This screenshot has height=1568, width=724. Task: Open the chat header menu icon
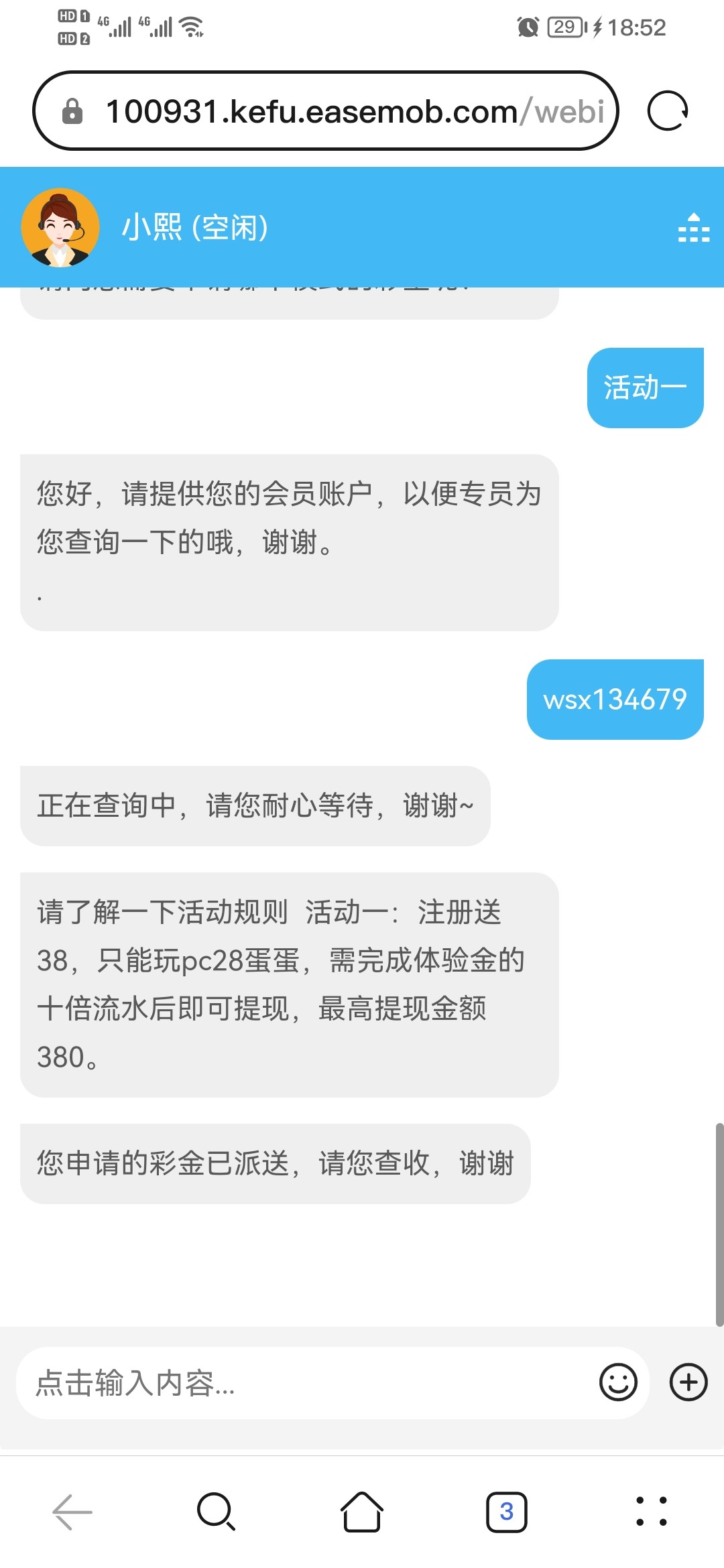[x=693, y=227]
